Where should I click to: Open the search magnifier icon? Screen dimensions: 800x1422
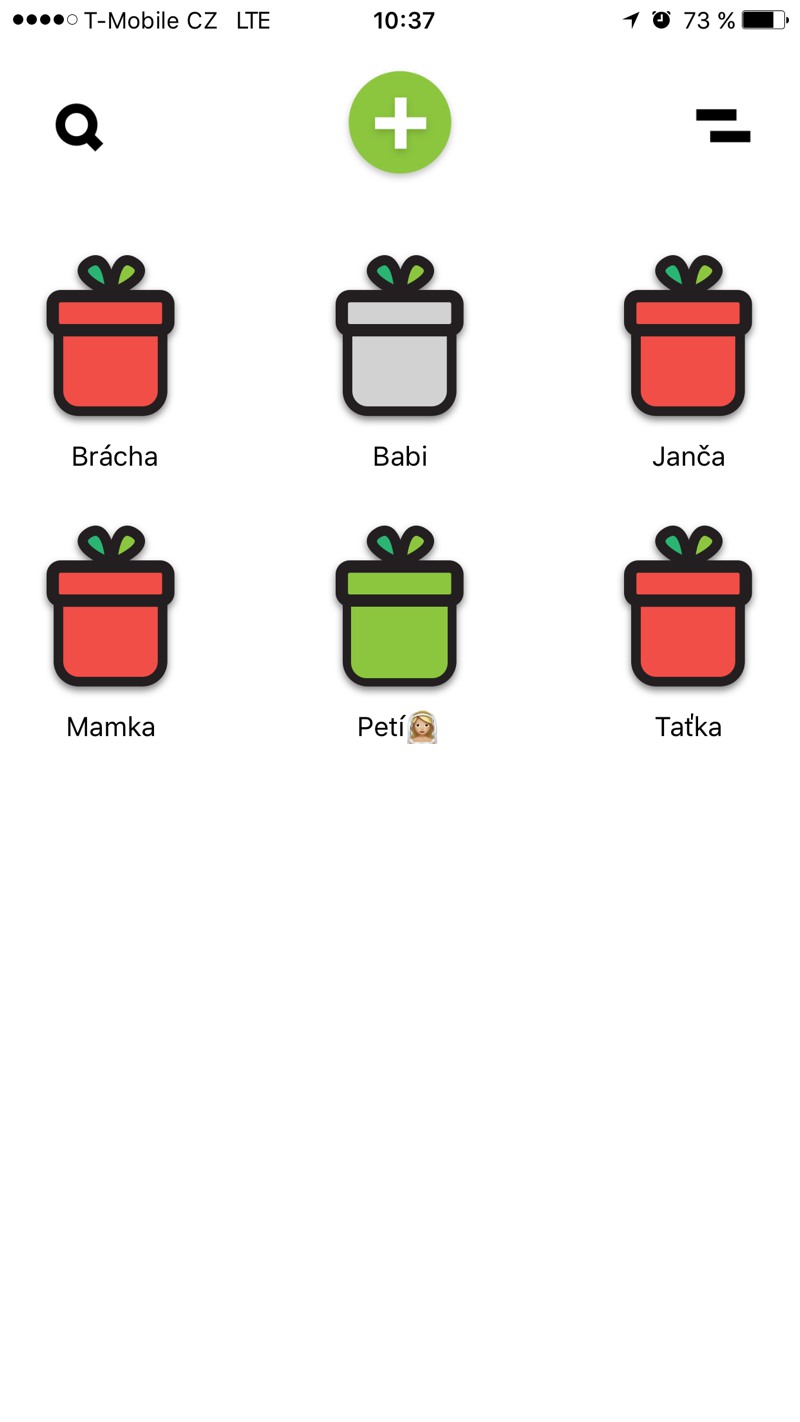coord(79,128)
